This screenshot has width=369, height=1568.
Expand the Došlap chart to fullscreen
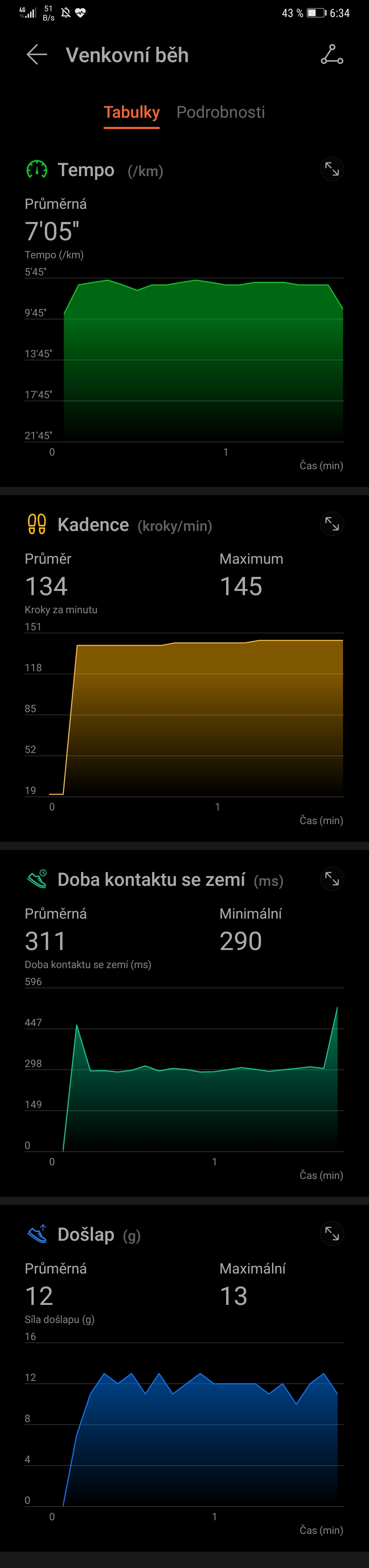(x=332, y=1234)
